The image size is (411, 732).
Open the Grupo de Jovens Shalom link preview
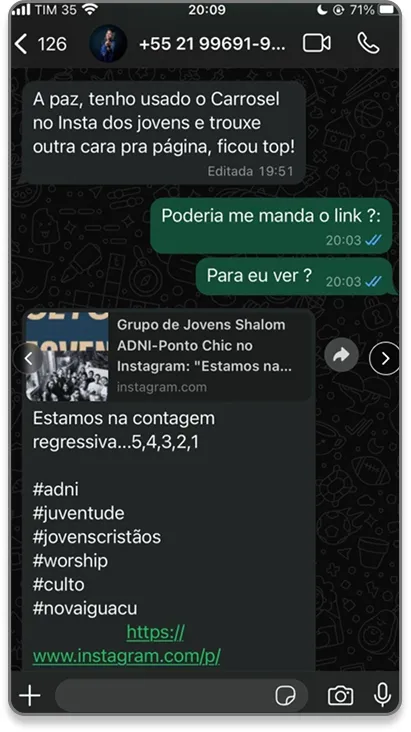(169, 356)
